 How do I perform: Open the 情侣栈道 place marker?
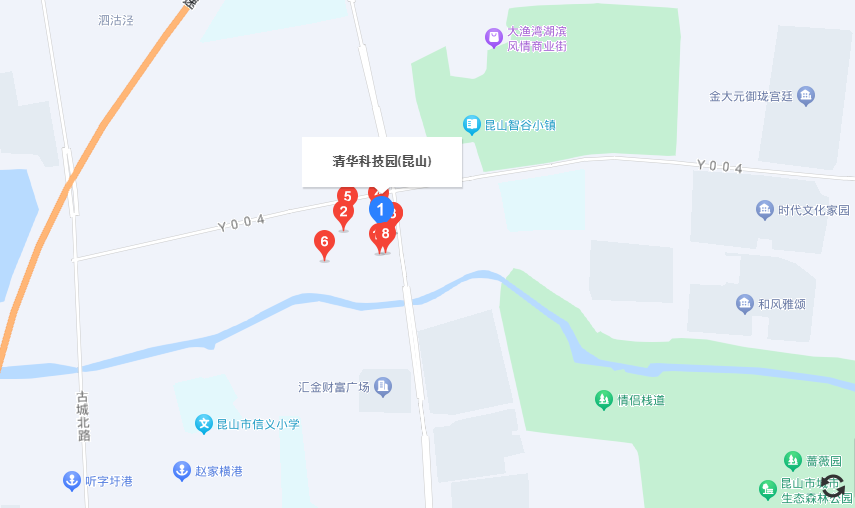[603, 400]
